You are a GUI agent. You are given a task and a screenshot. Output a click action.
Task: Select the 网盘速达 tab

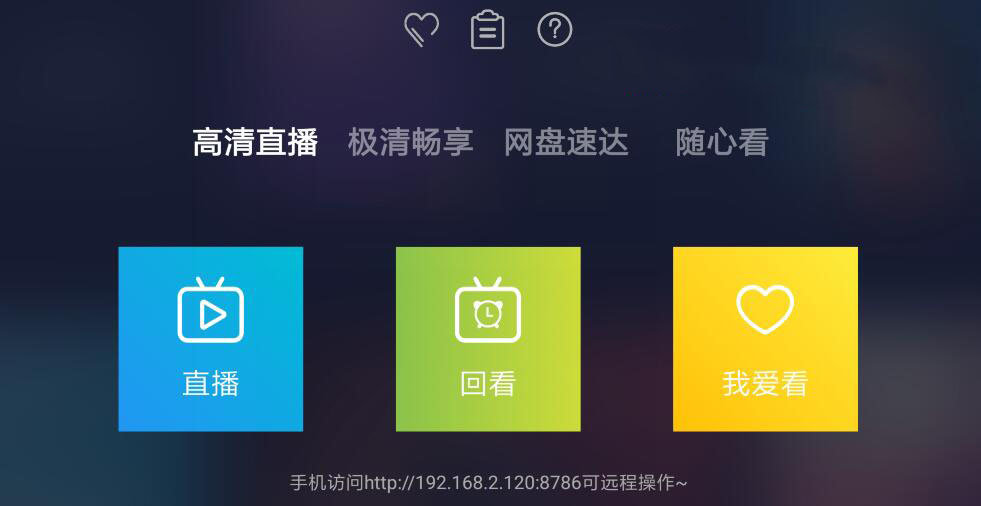pyautogui.click(x=566, y=143)
